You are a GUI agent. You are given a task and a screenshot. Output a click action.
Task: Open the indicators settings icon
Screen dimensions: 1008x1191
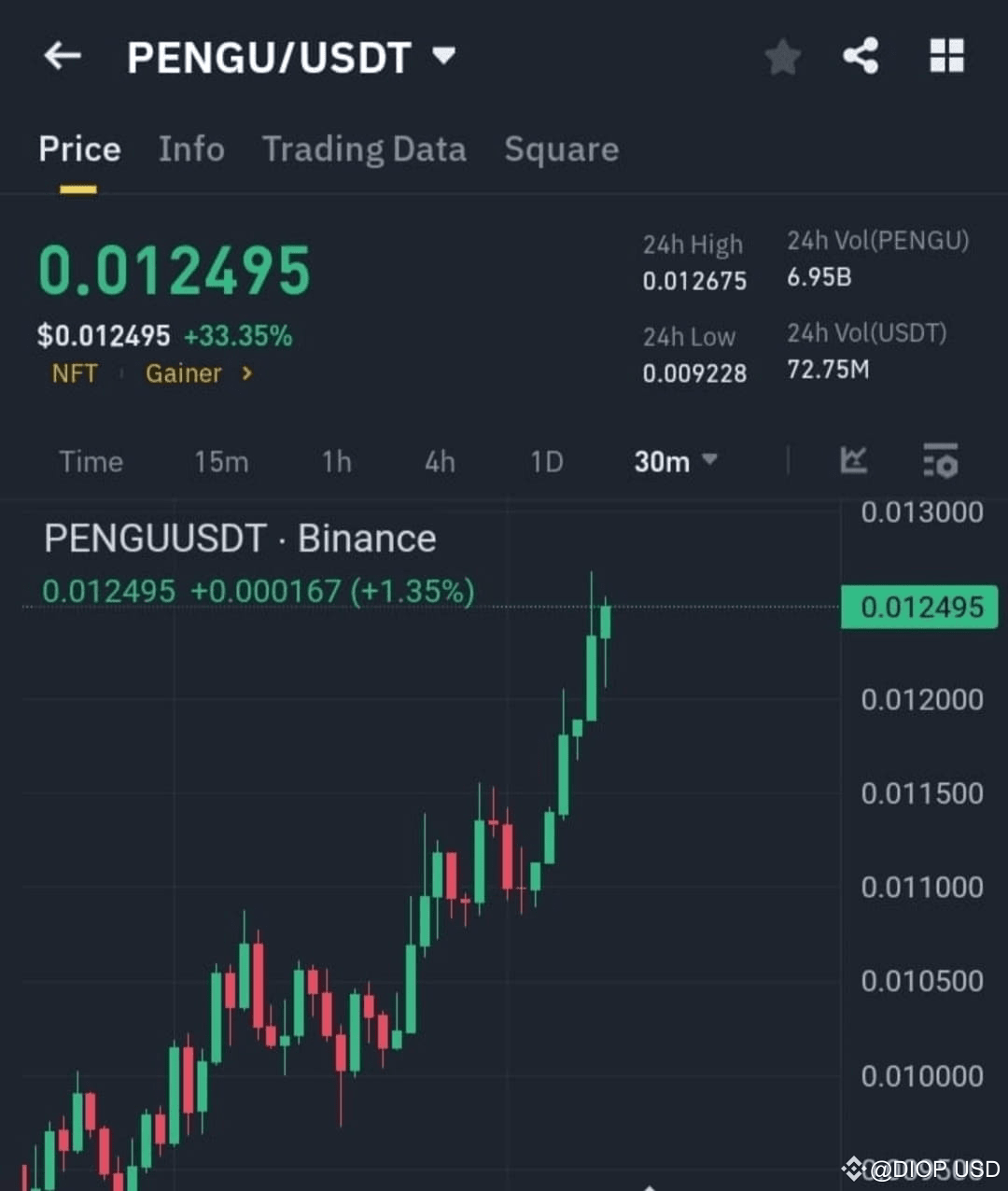pyautogui.click(x=940, y=460)
